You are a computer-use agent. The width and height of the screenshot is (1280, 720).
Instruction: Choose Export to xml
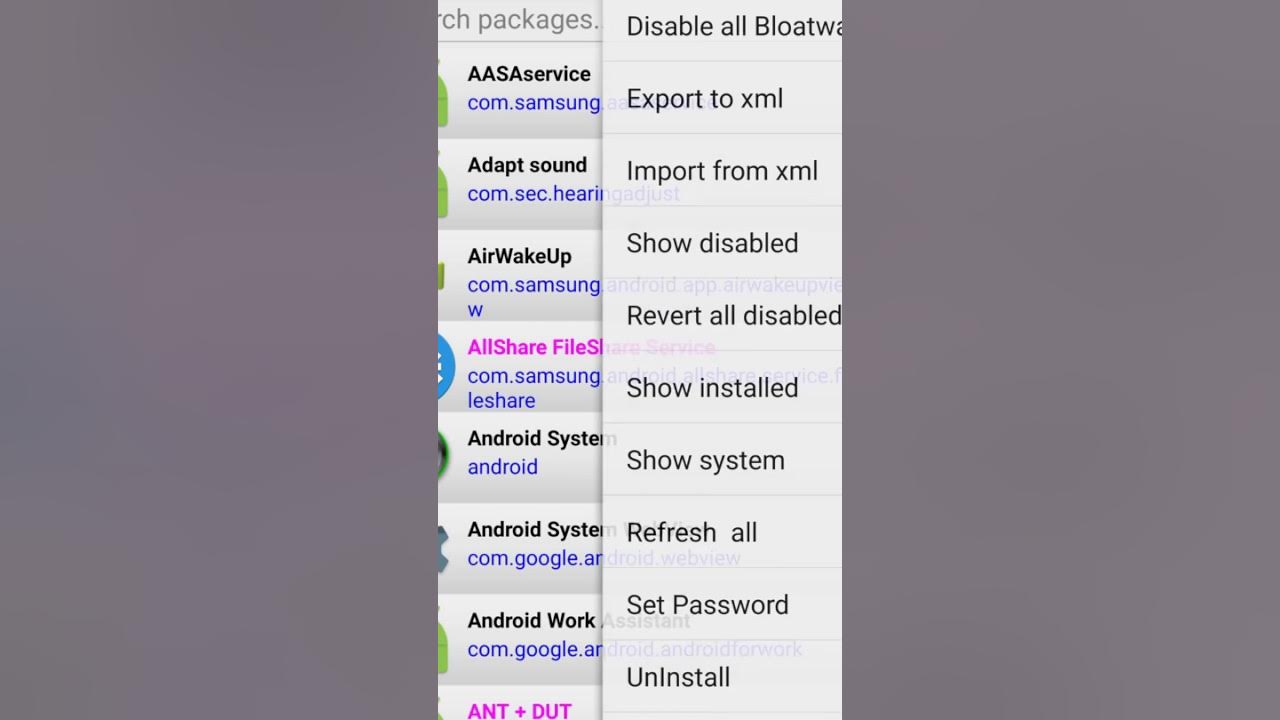pyautogui.click(x=705, y=98)
